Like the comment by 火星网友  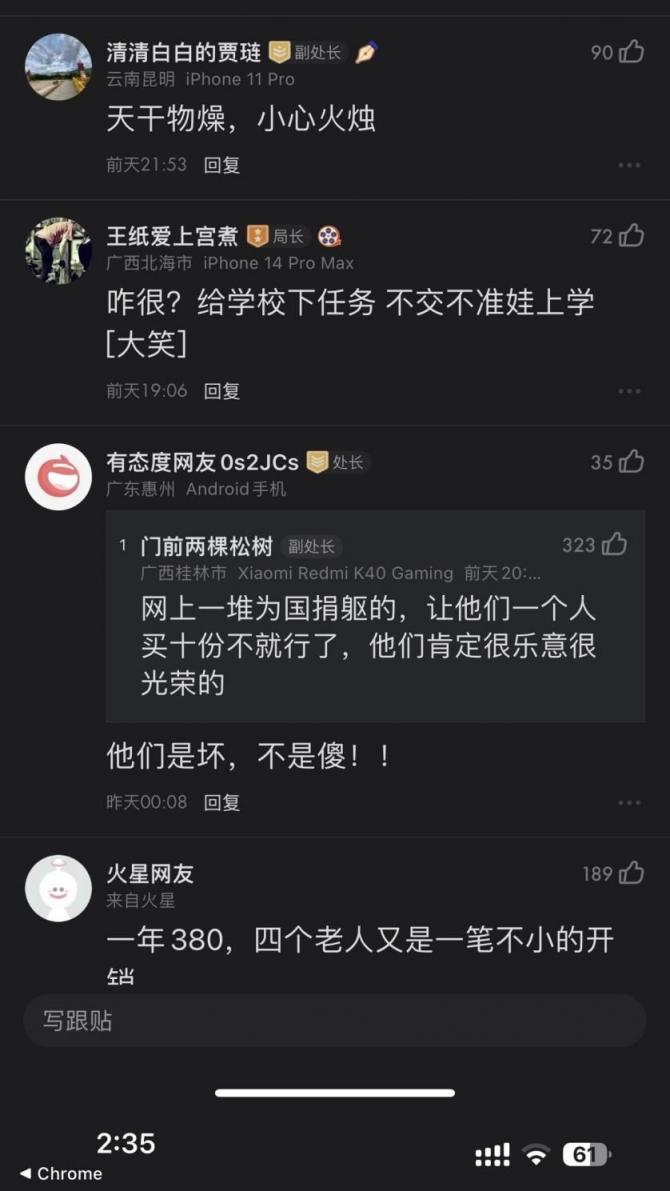point(631,874)
